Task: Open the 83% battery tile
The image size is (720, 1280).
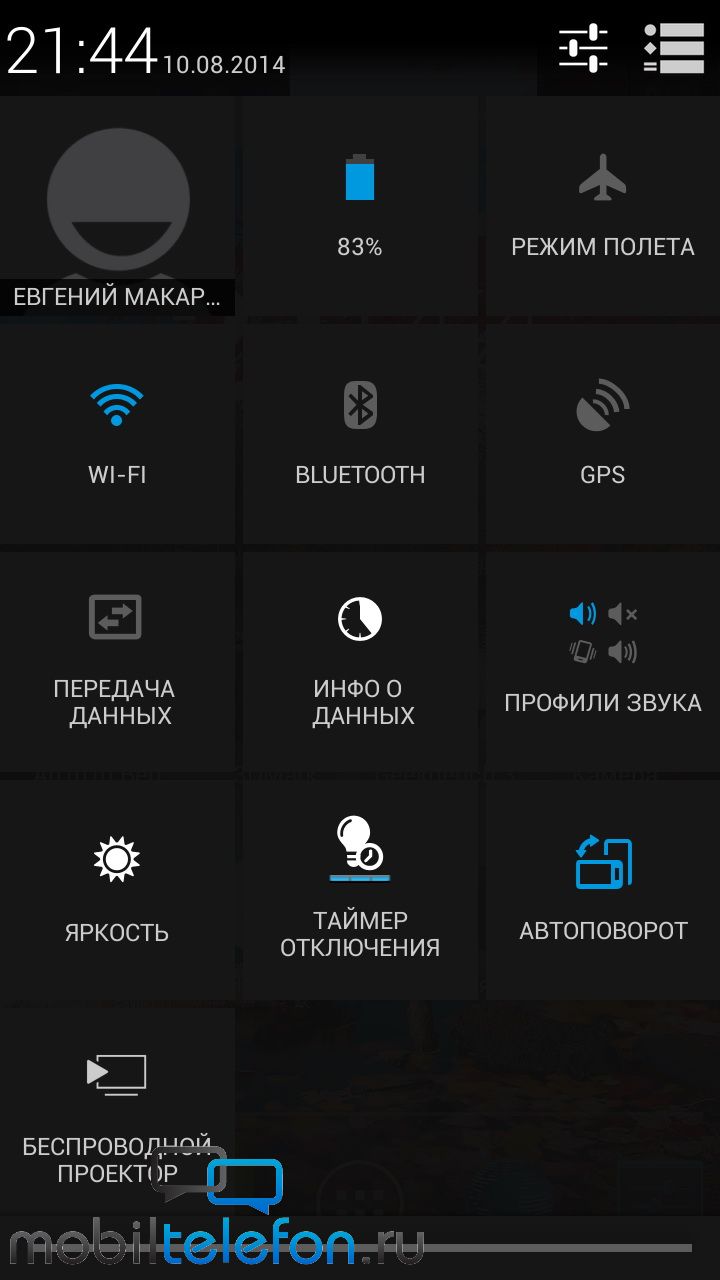Action: pos(360,207)
